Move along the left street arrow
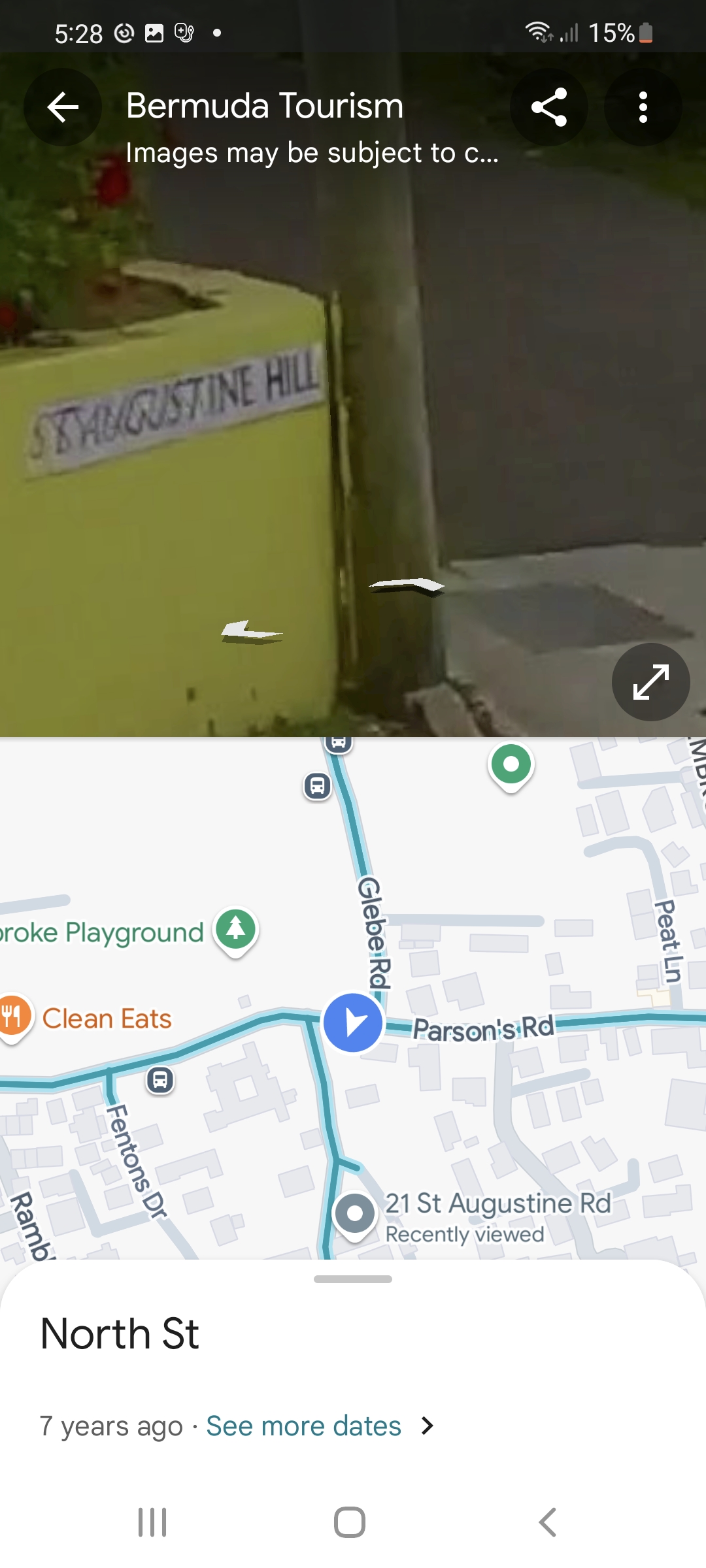 tap(251, 632)
